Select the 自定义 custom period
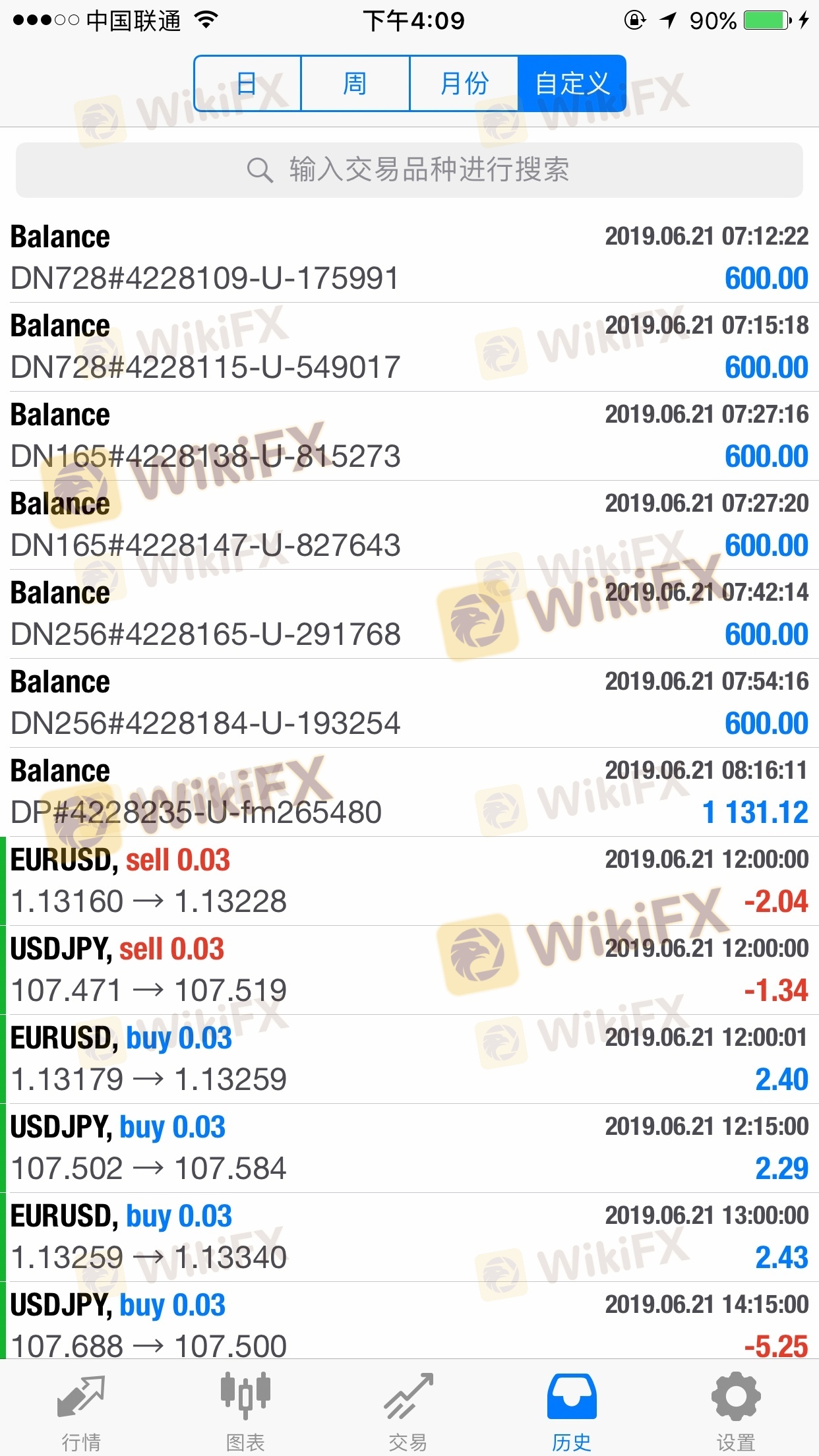This screenshot has width=819, height=1456. [x=572, y=84]
